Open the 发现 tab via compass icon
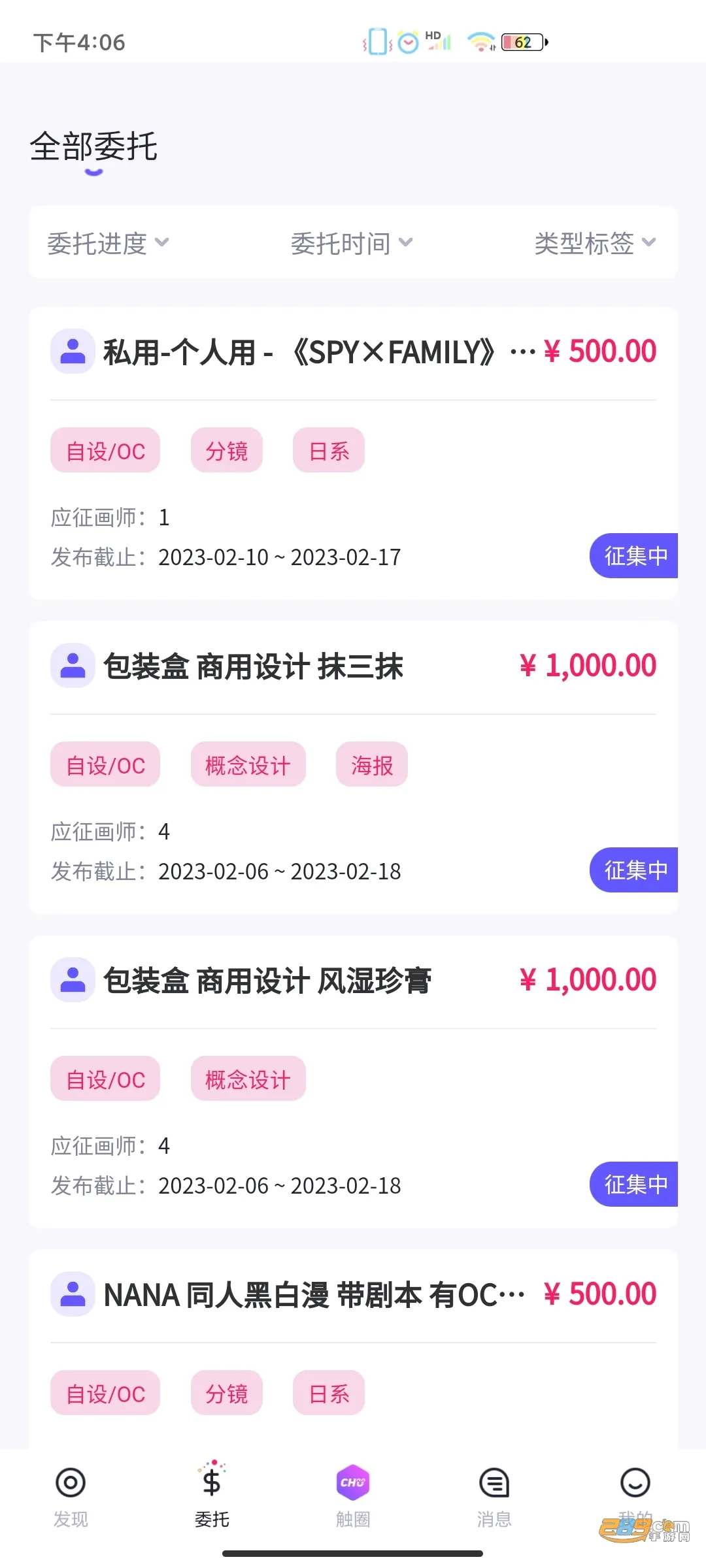The height and width of the screenshot is (1568, 706). 70,1484
